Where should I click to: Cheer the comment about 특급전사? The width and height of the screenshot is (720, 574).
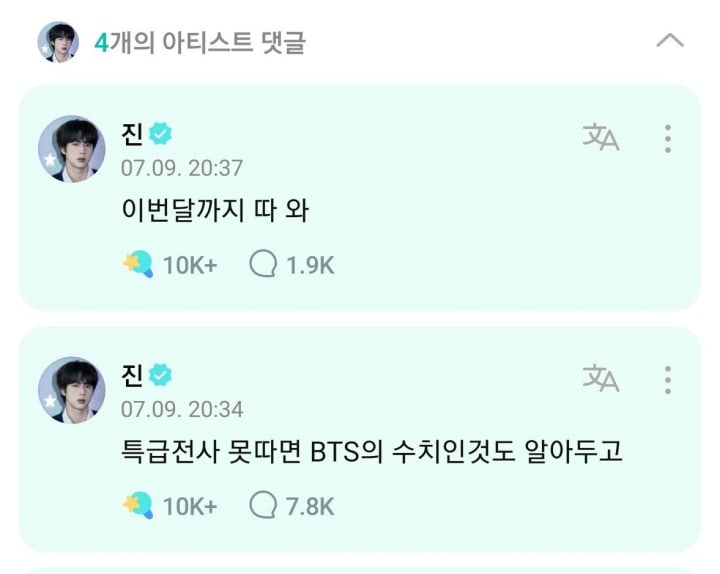pyautogui.click(x=137, y=506)
